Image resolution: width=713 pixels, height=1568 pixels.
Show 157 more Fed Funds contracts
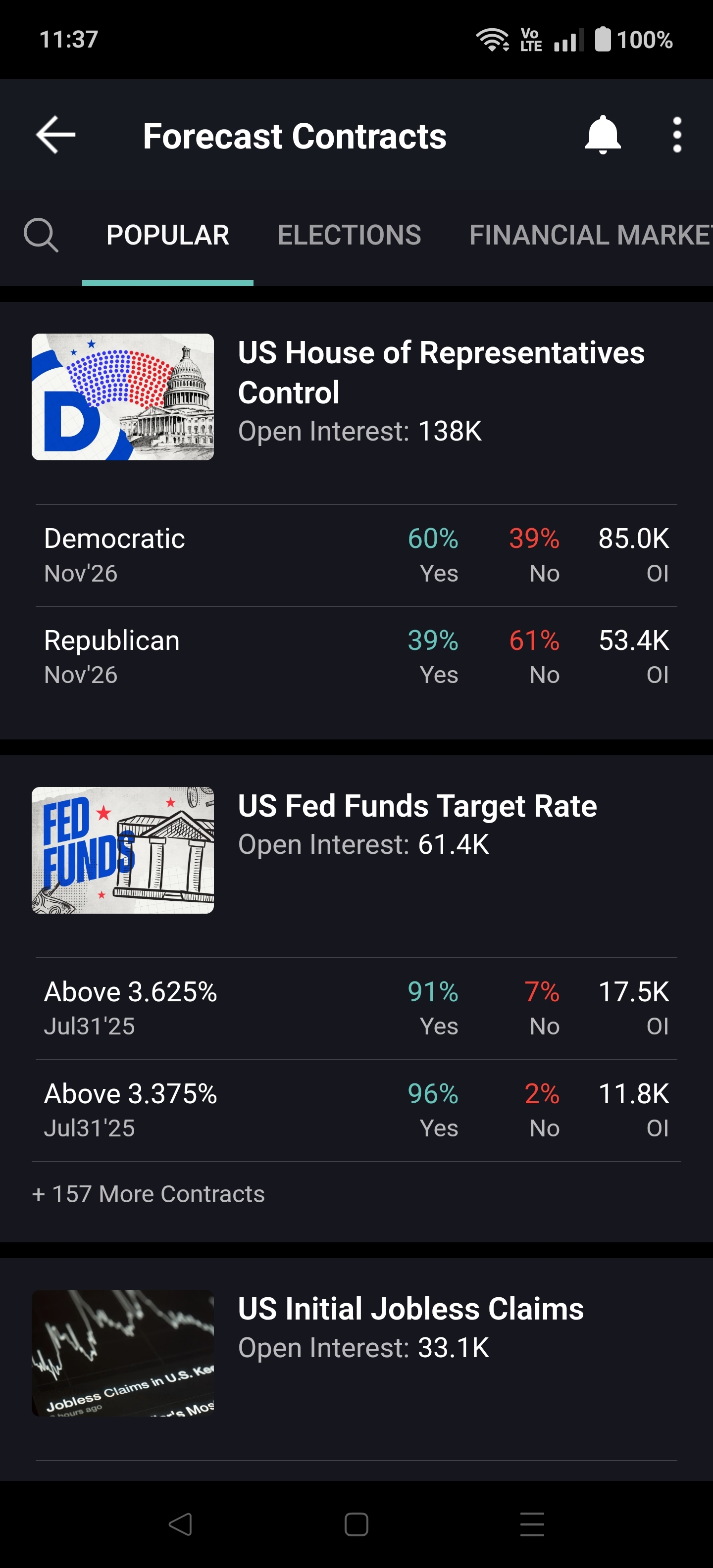pyautogui.click(x=149, y=1194)
